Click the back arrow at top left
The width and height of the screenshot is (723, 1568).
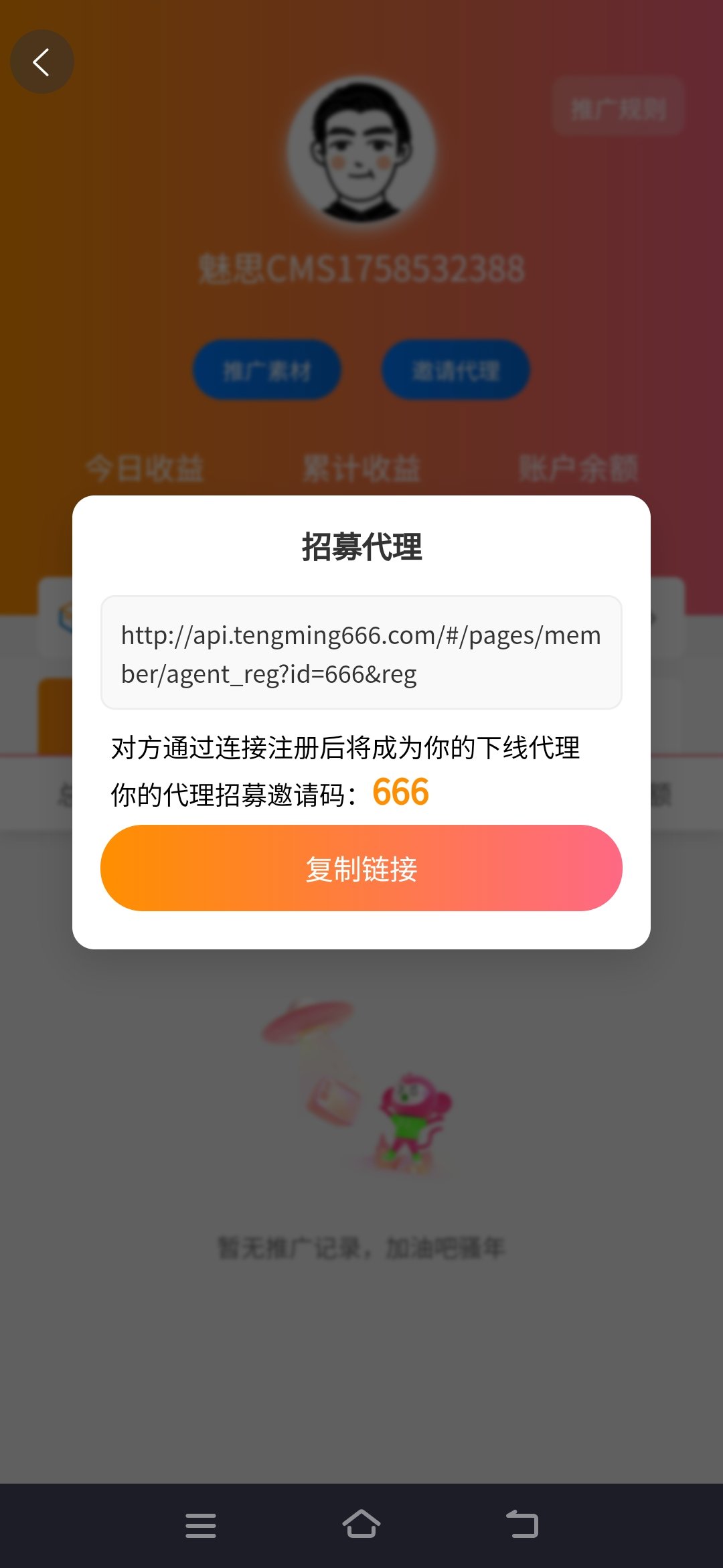[42, 61]
